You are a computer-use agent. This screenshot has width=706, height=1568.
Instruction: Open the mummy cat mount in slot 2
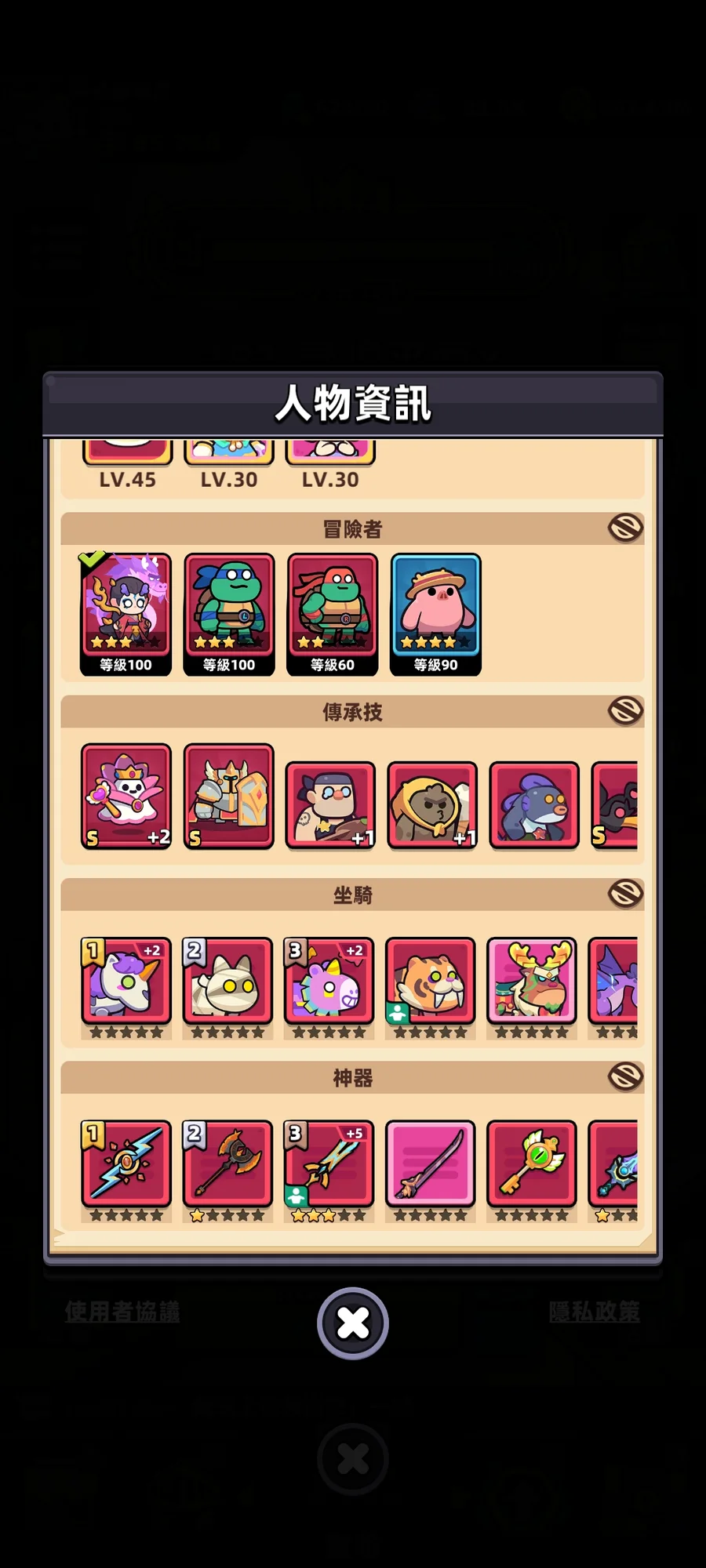(227, 980)
